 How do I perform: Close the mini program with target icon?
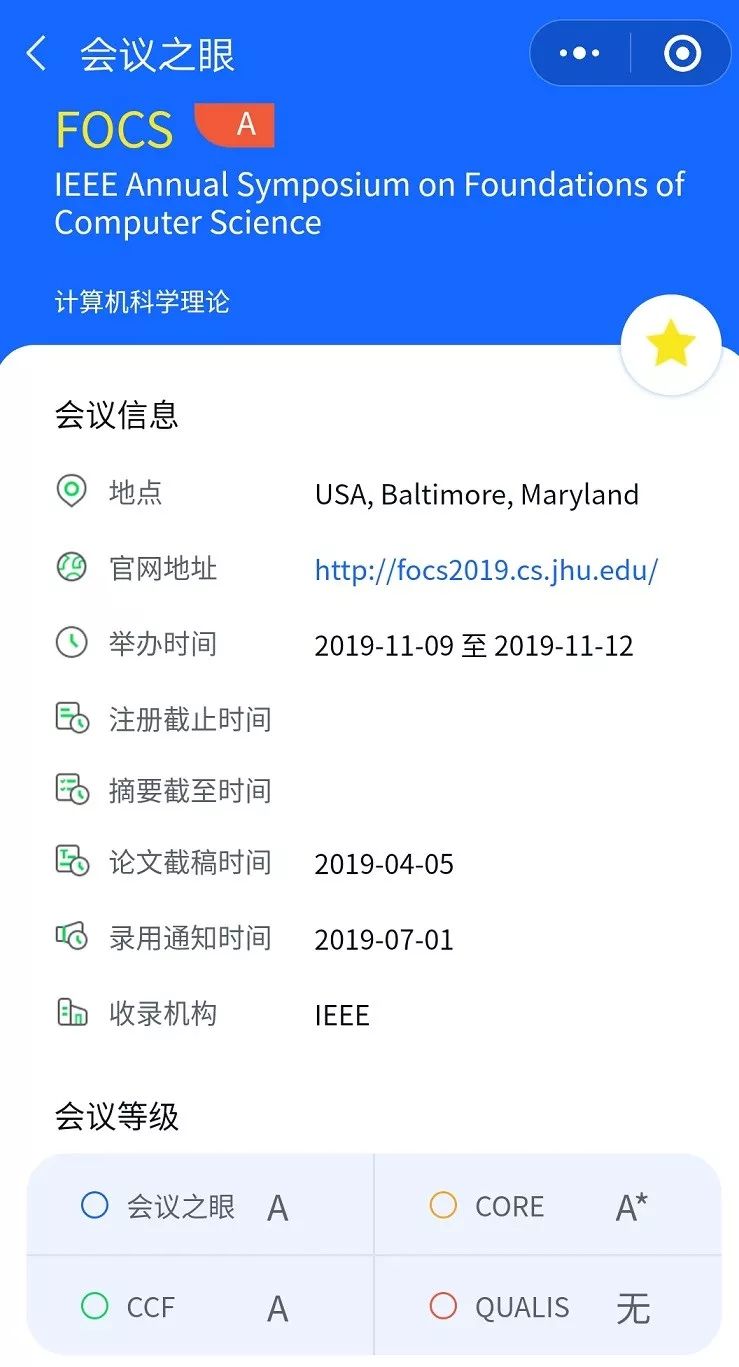pyautogui.click(x=682, y=54)
